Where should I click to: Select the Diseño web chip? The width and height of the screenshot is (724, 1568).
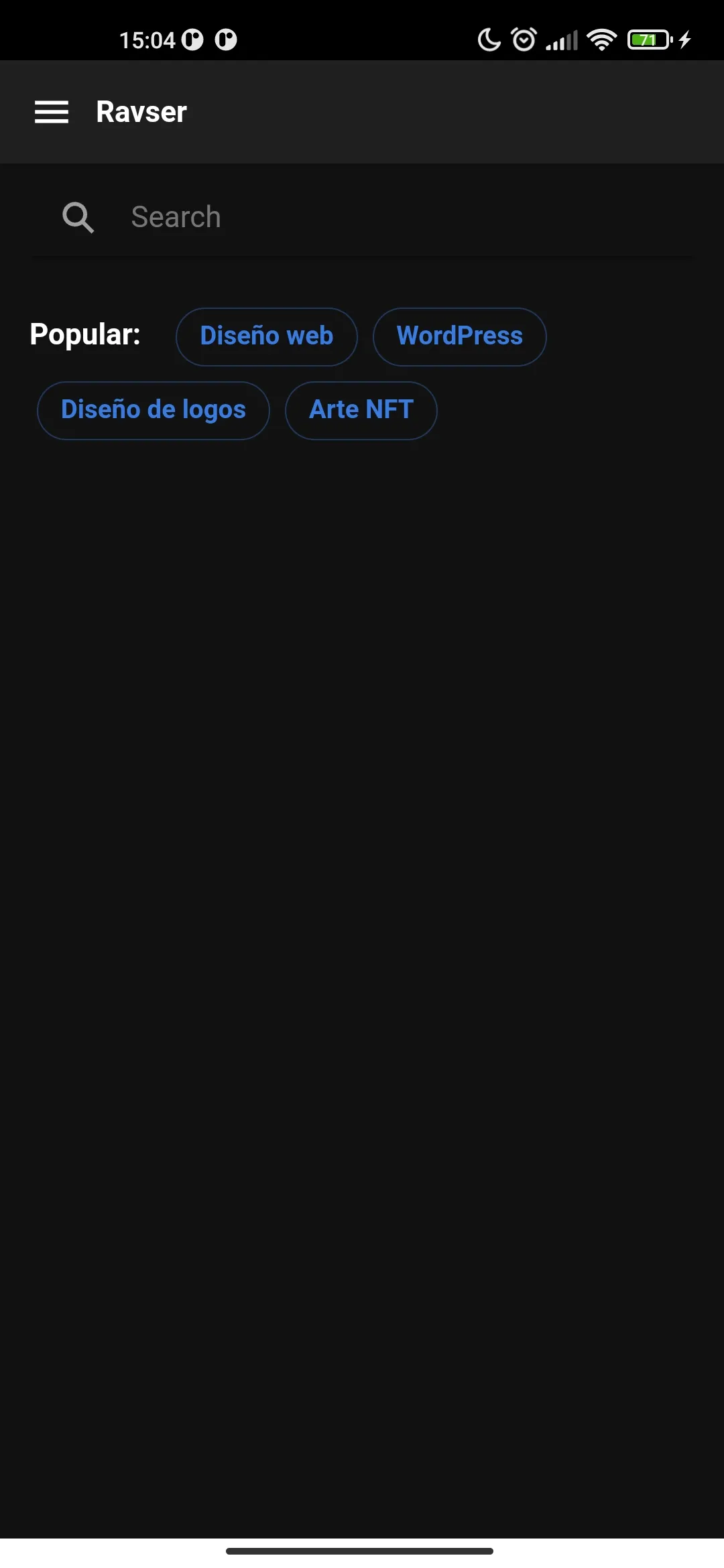(266, 336)
